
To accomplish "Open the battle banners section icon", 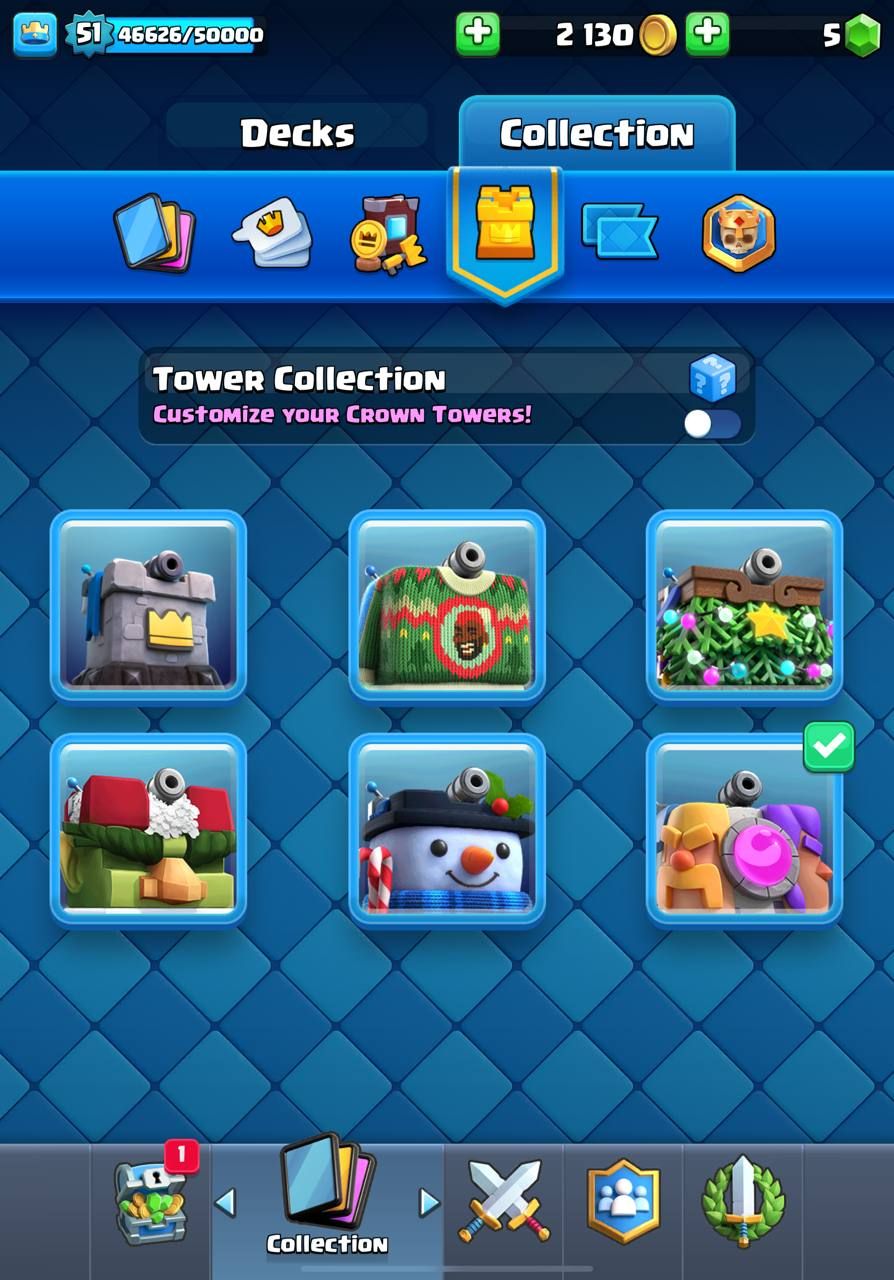I will click(619, 232).
